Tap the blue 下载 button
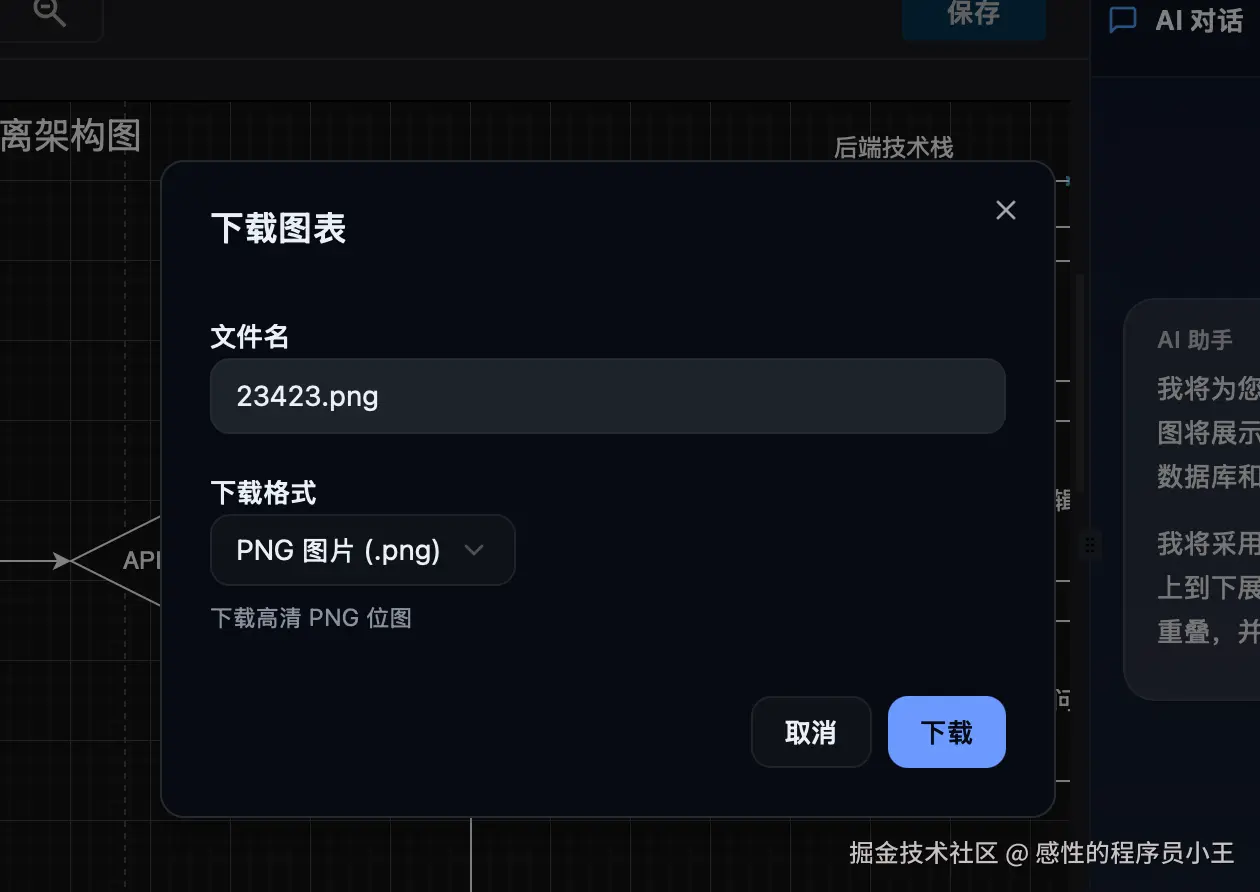This screenshot has height=892, width=1260. point(946,732)
